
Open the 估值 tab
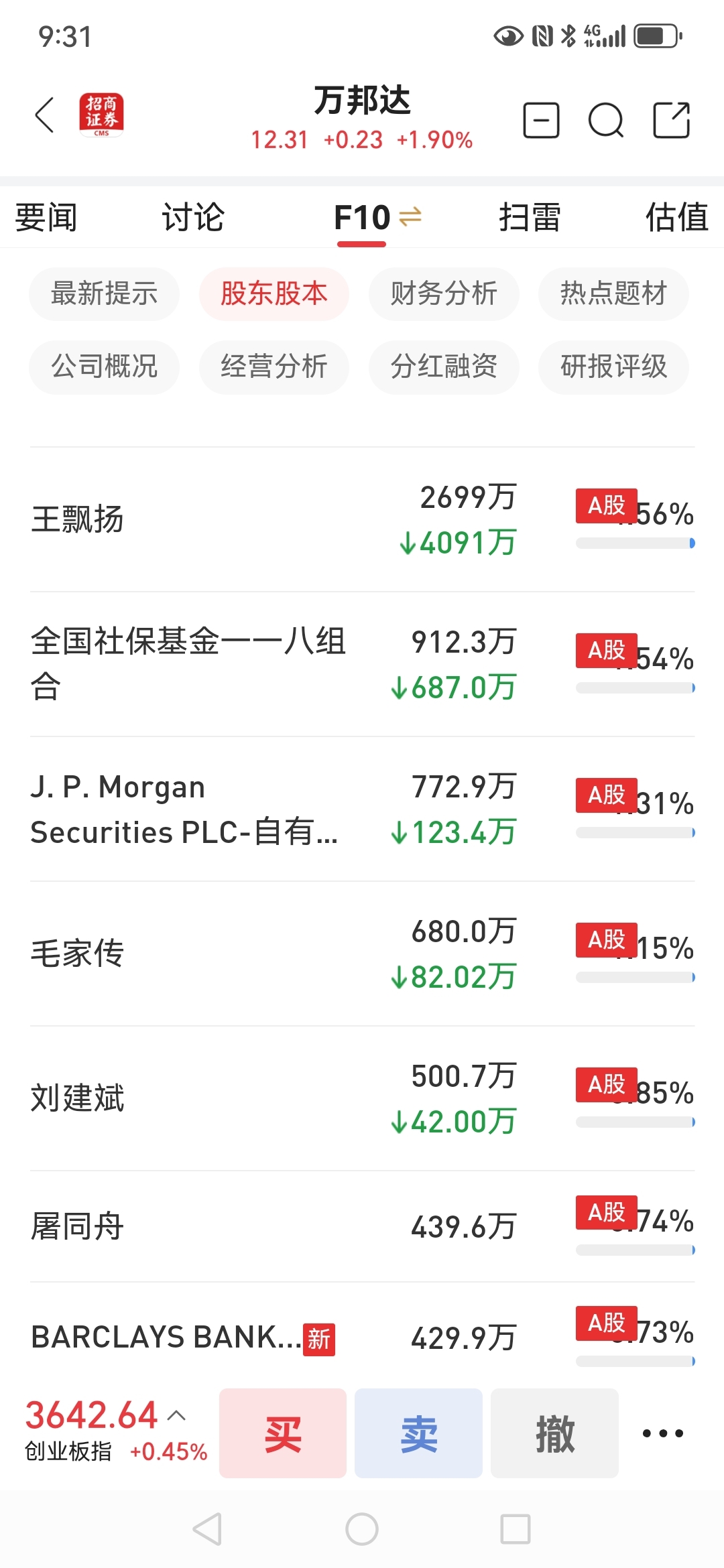[677, 217]
